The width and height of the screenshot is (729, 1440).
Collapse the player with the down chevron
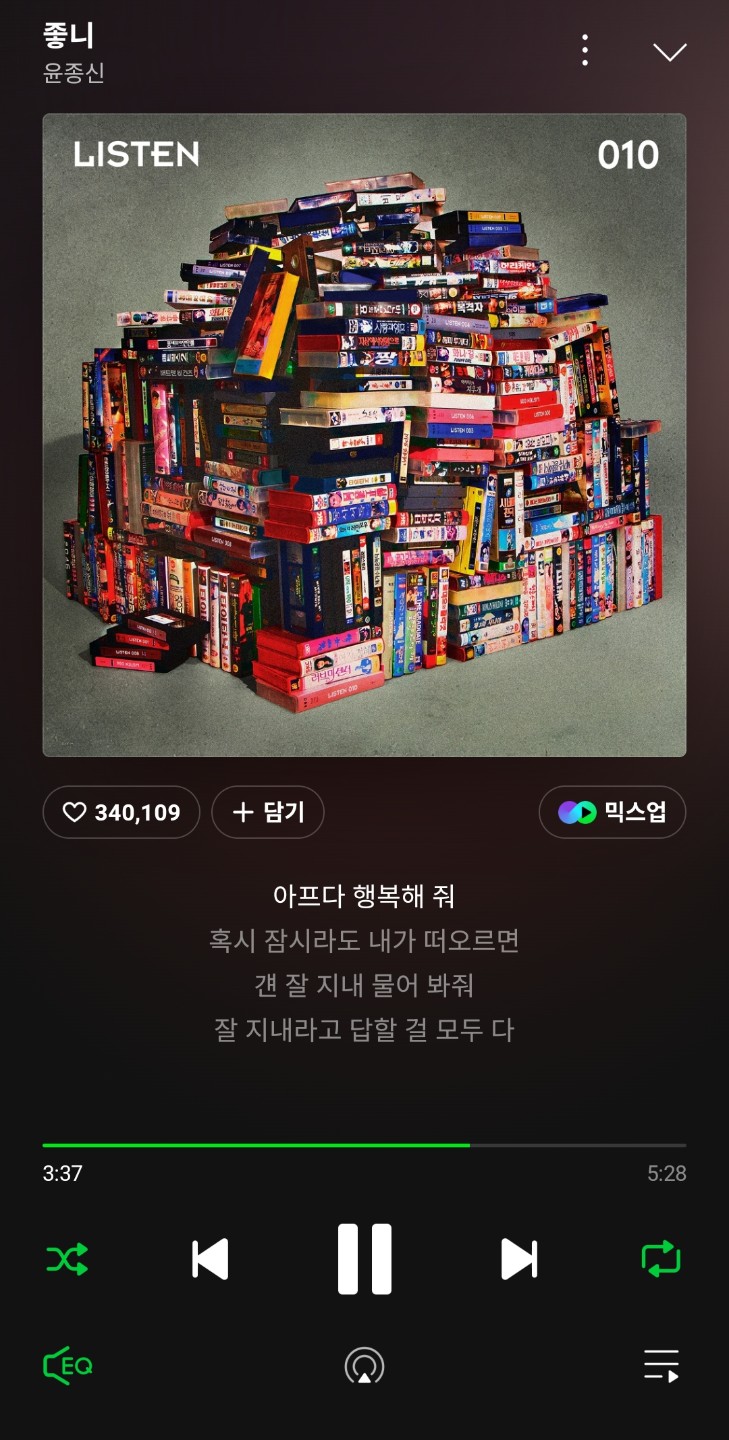[x=669, y=52]
